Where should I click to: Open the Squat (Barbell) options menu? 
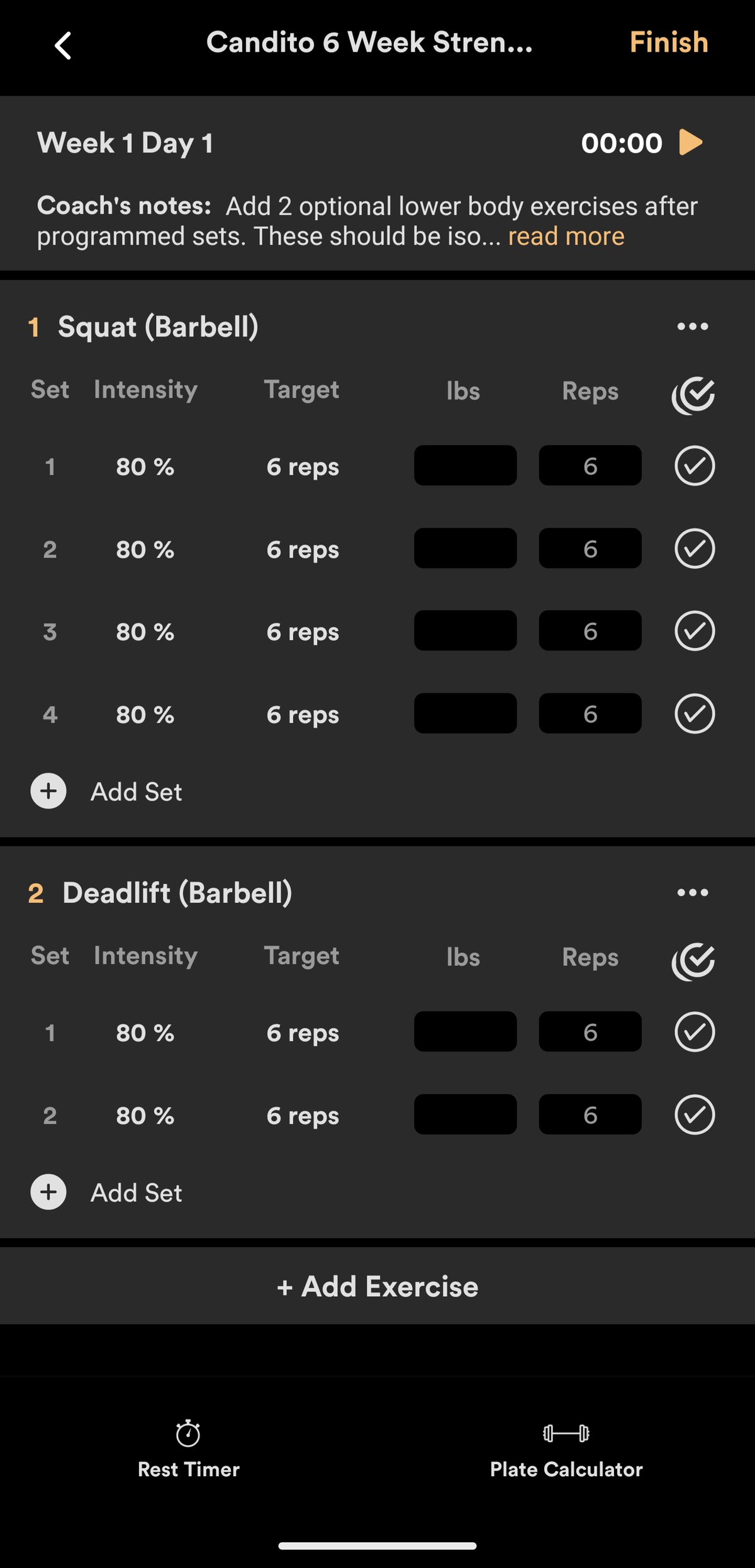point(693,326)
